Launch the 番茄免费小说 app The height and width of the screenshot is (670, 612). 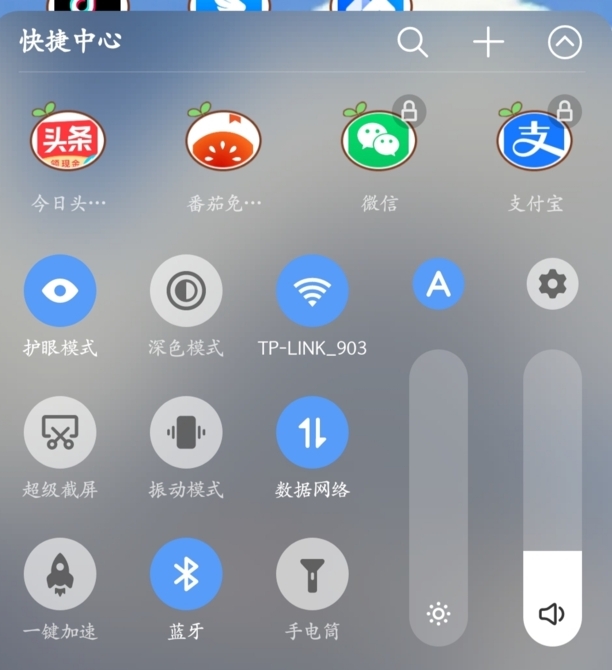pos(223,141)
